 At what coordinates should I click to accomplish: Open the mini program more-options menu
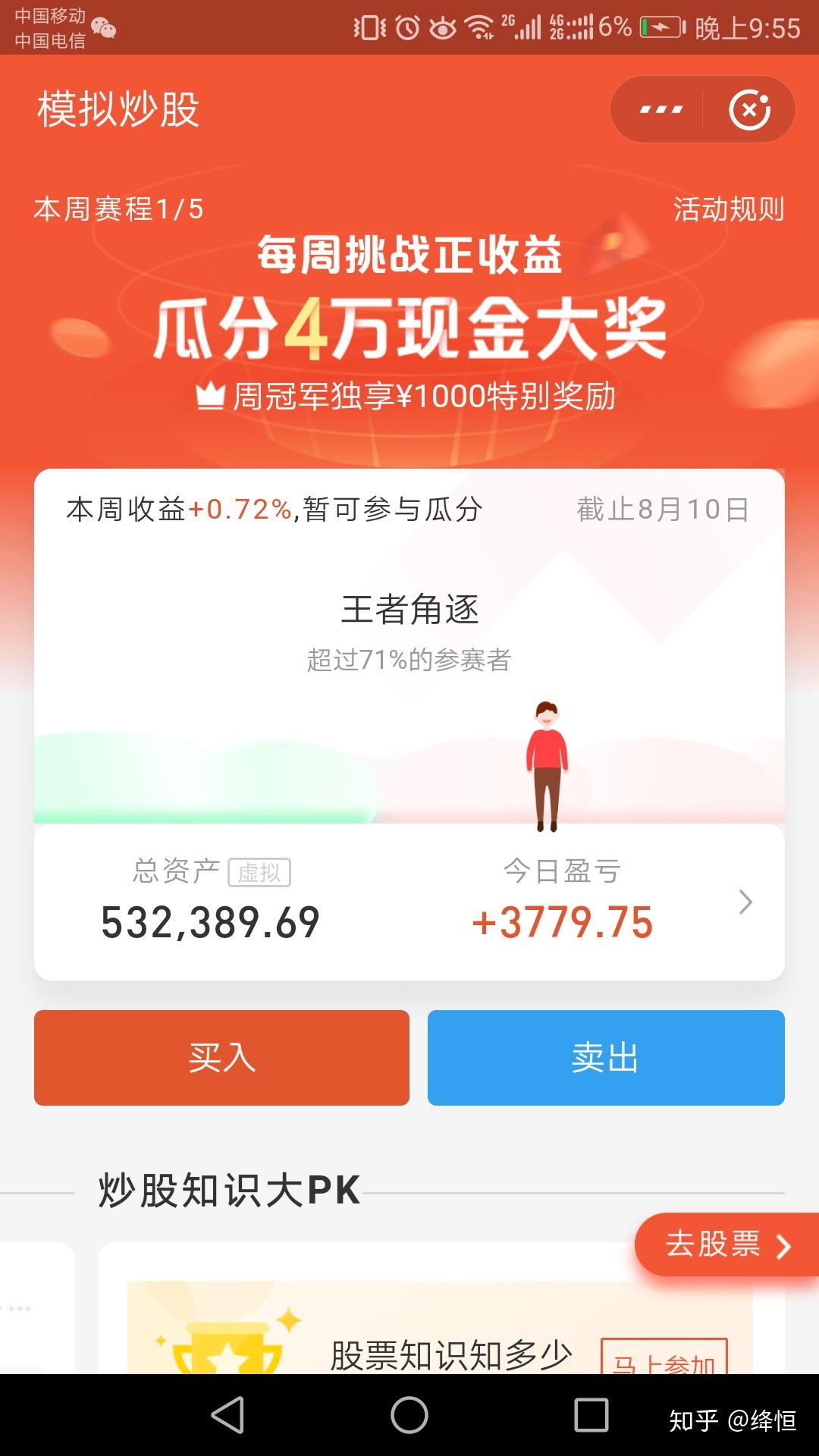coord(661,110)
